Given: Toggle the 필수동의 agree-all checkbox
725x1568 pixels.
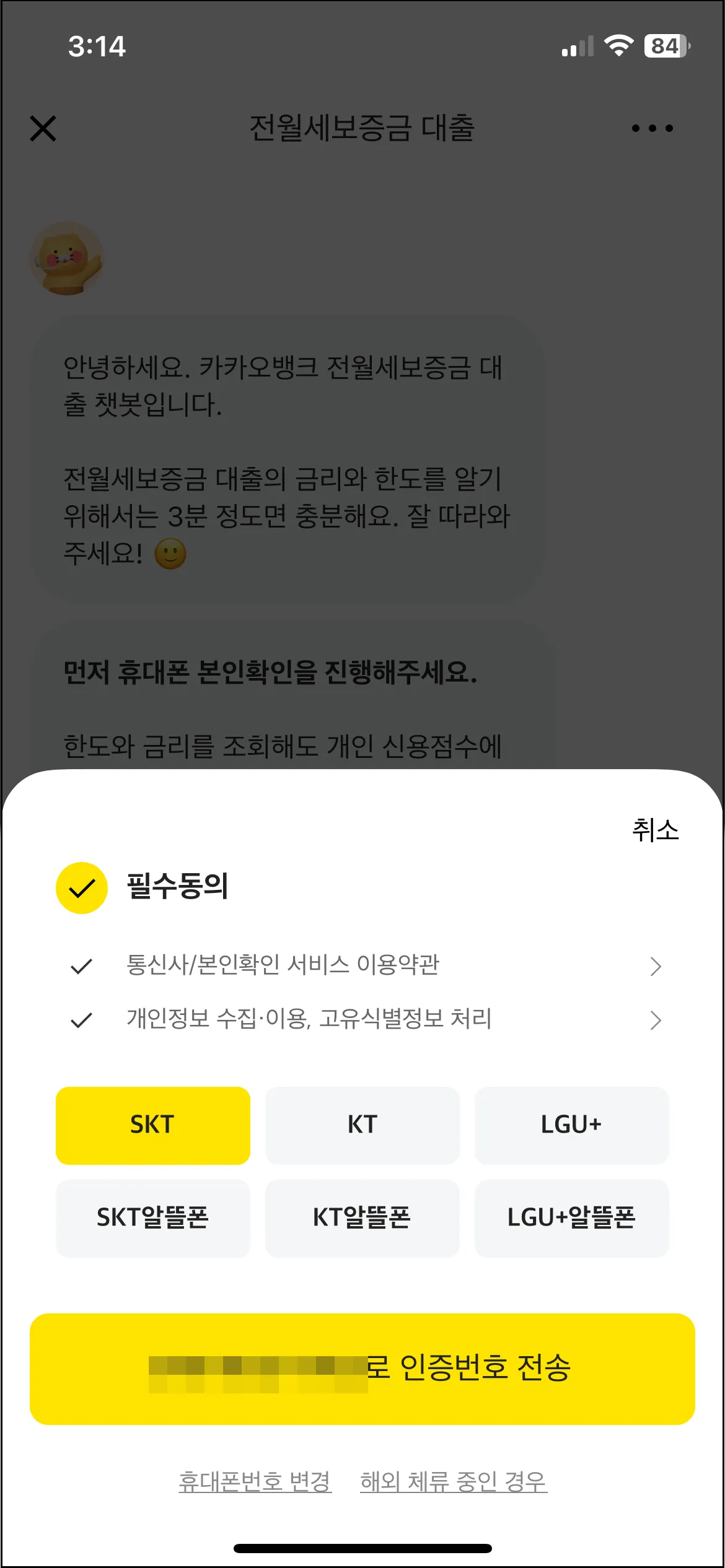Looking at the screenshot, I should [x=82, y=887].
